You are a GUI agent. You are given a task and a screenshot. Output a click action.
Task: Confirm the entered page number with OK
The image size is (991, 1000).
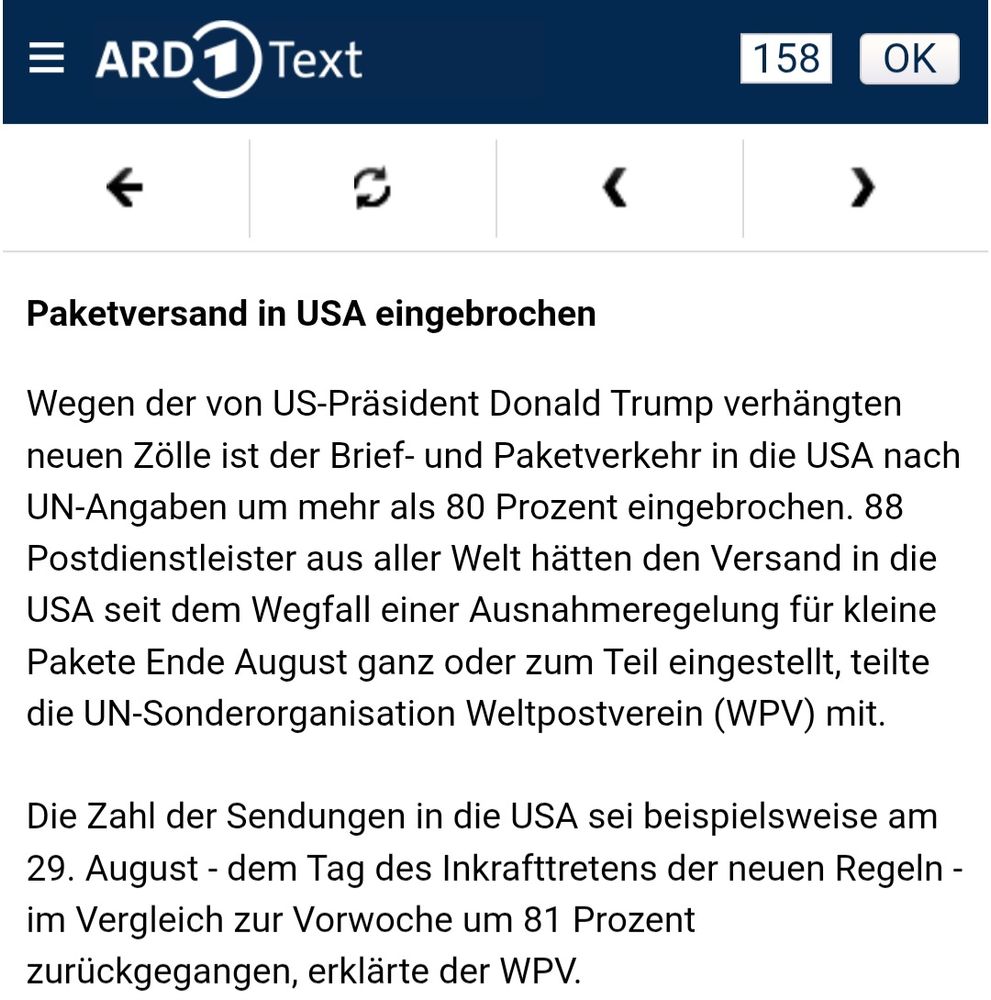(907, 59)
